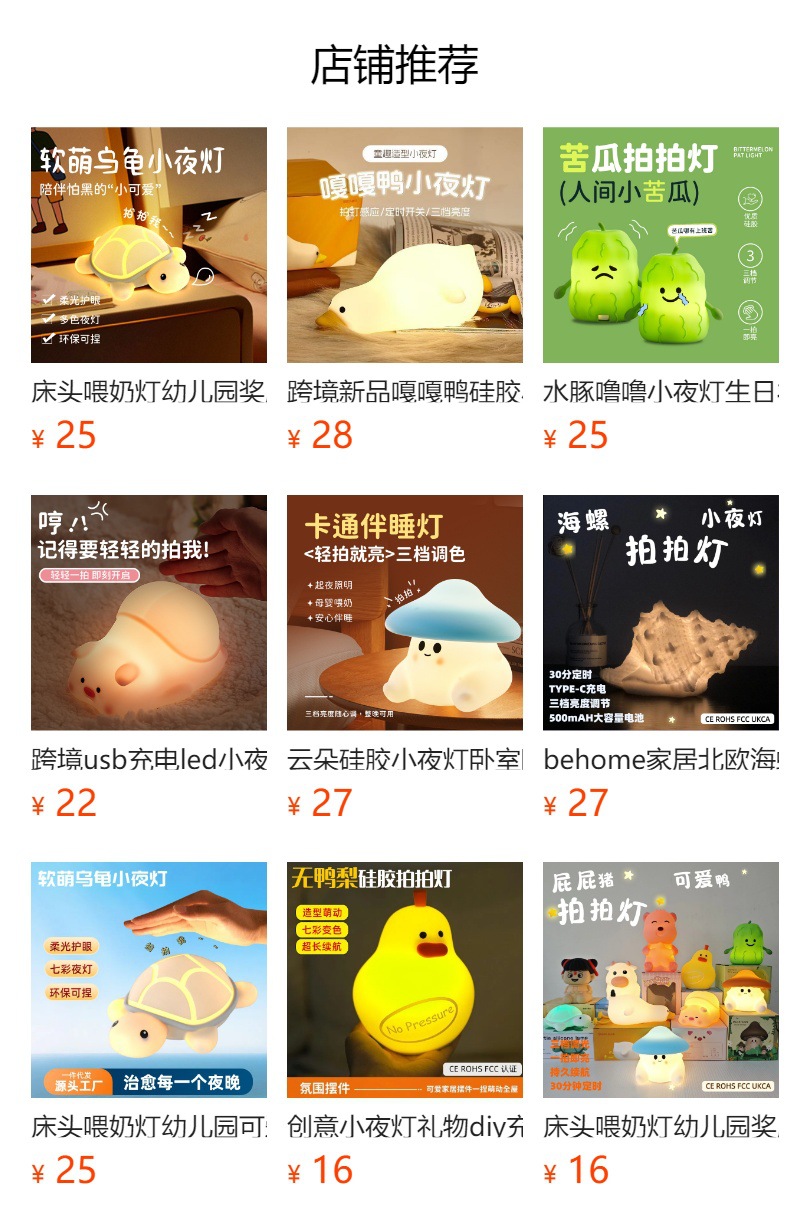This screenshot has width=792, height=1230.
Task: Open the 床头喂奶灯幼儿园可 turtle lamp product
Action: coord(149,980)
